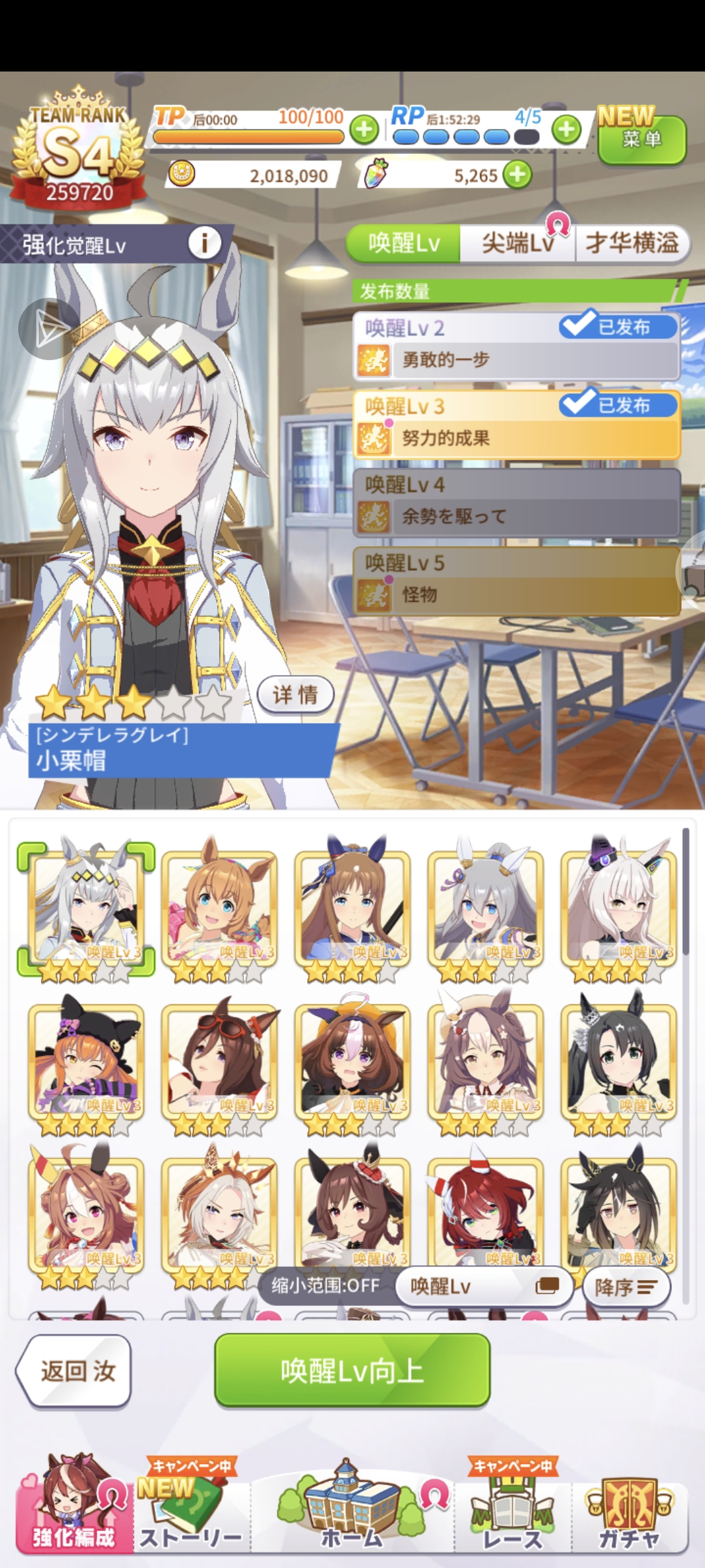The height and width of the screenshot is (1568, 705).
Task: Go to the ストーリー tab
Action: coord(191,1516)
